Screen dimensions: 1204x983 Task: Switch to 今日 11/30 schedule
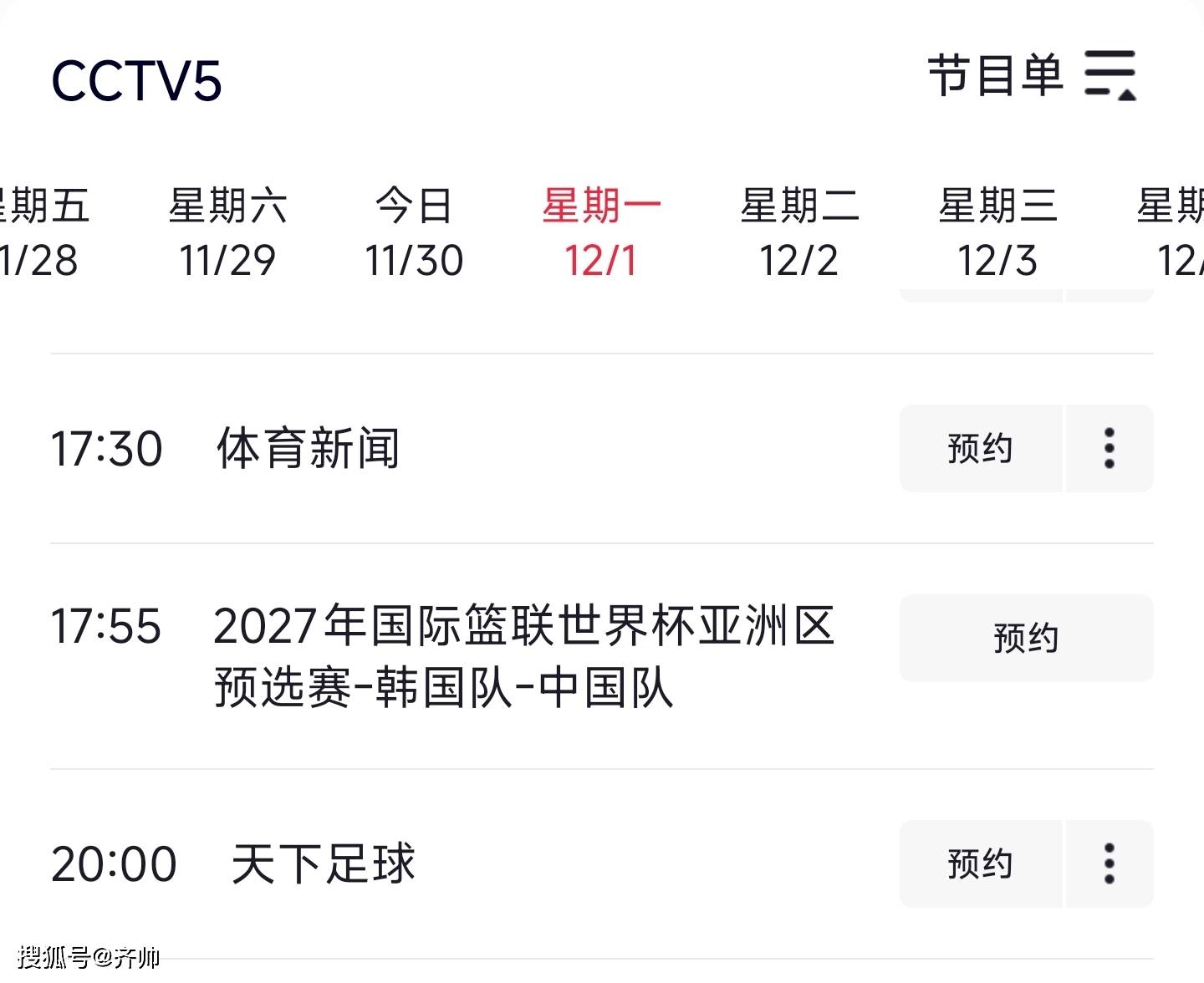414,232
